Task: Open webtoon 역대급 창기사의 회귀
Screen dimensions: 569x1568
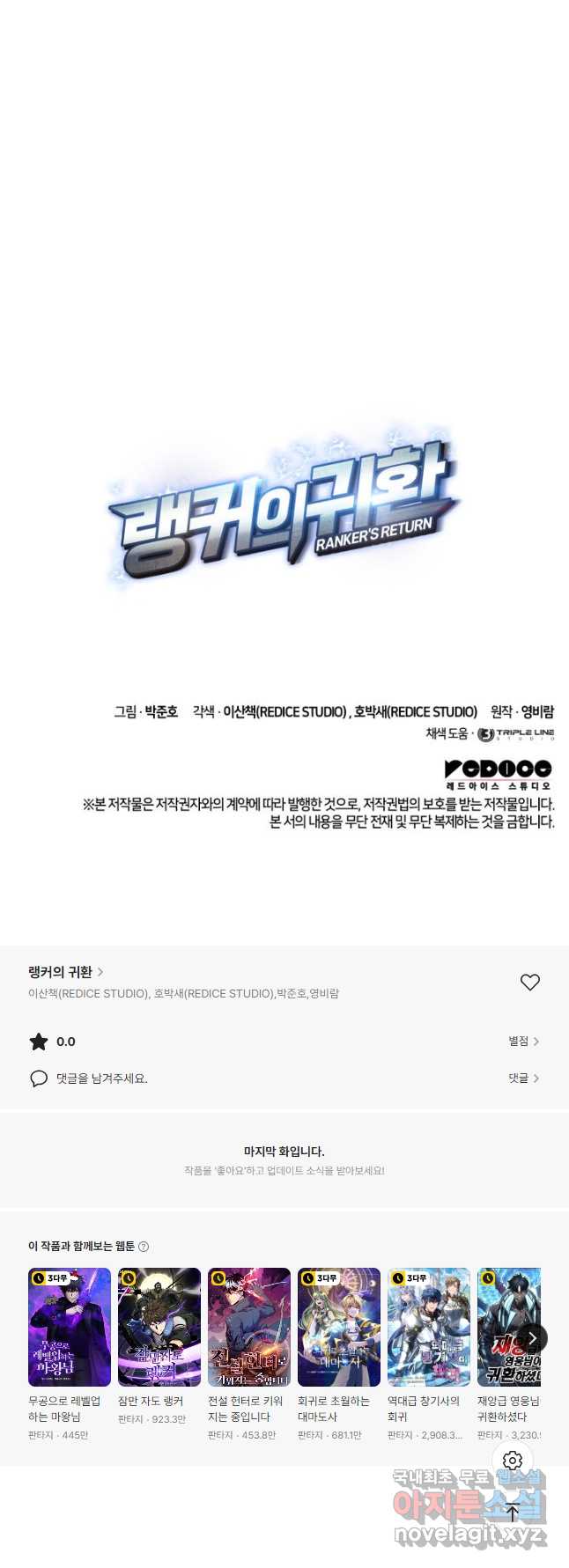Action: [429, 1327]
